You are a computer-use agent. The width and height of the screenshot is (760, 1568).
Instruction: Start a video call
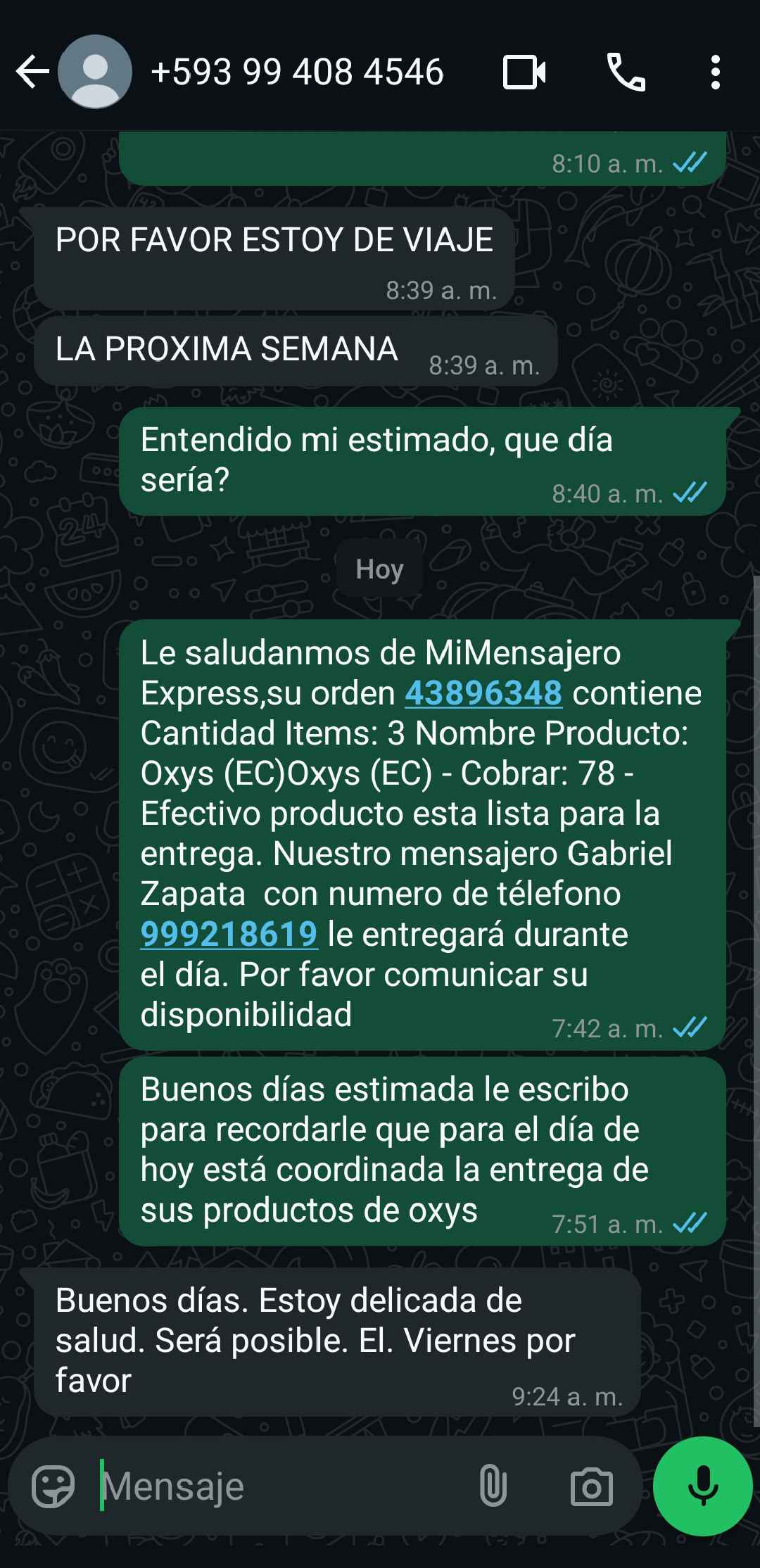(524, 72)
